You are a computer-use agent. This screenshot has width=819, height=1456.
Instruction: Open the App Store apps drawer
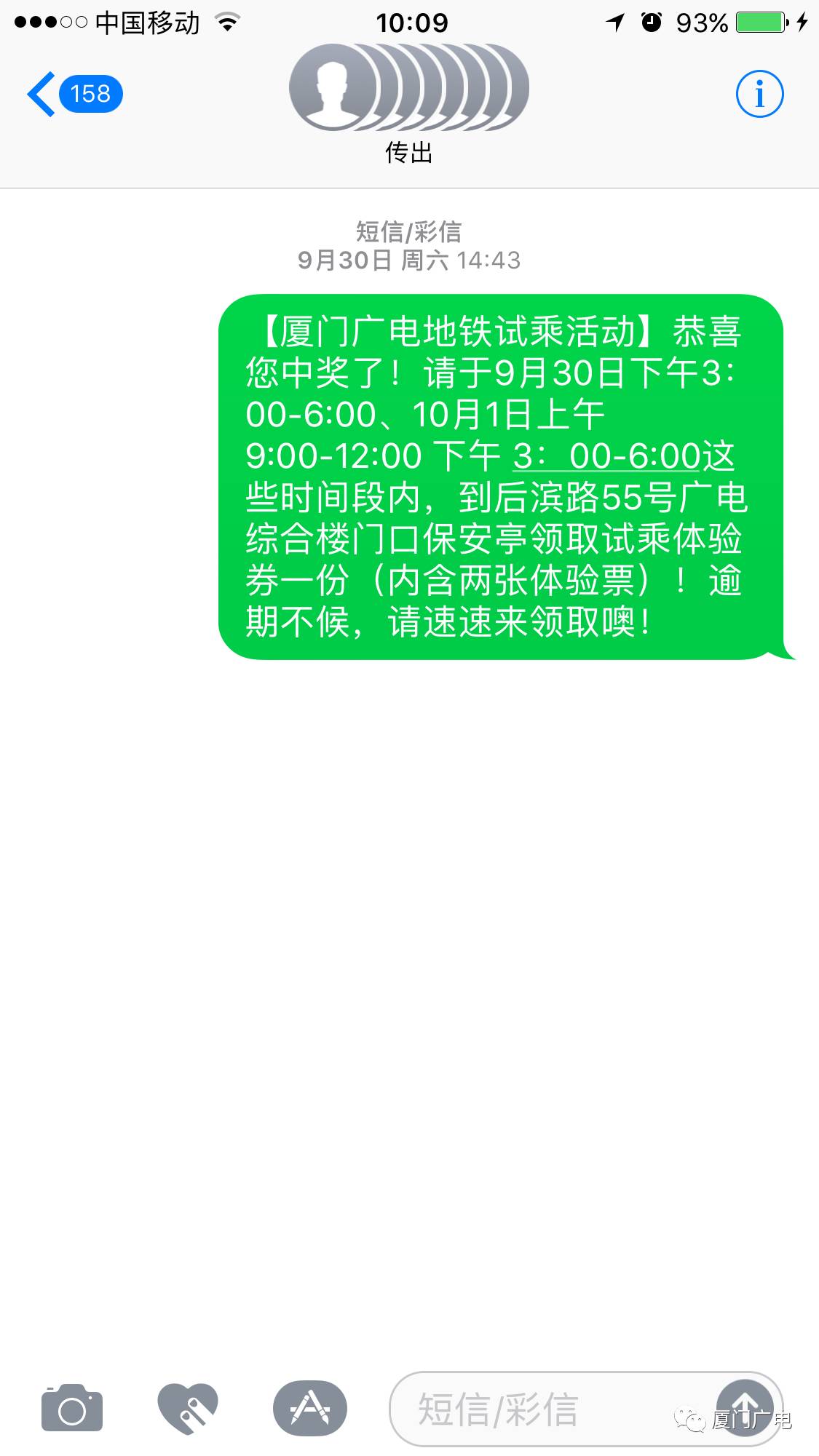pyautogui.click(x=310, y=1409)
